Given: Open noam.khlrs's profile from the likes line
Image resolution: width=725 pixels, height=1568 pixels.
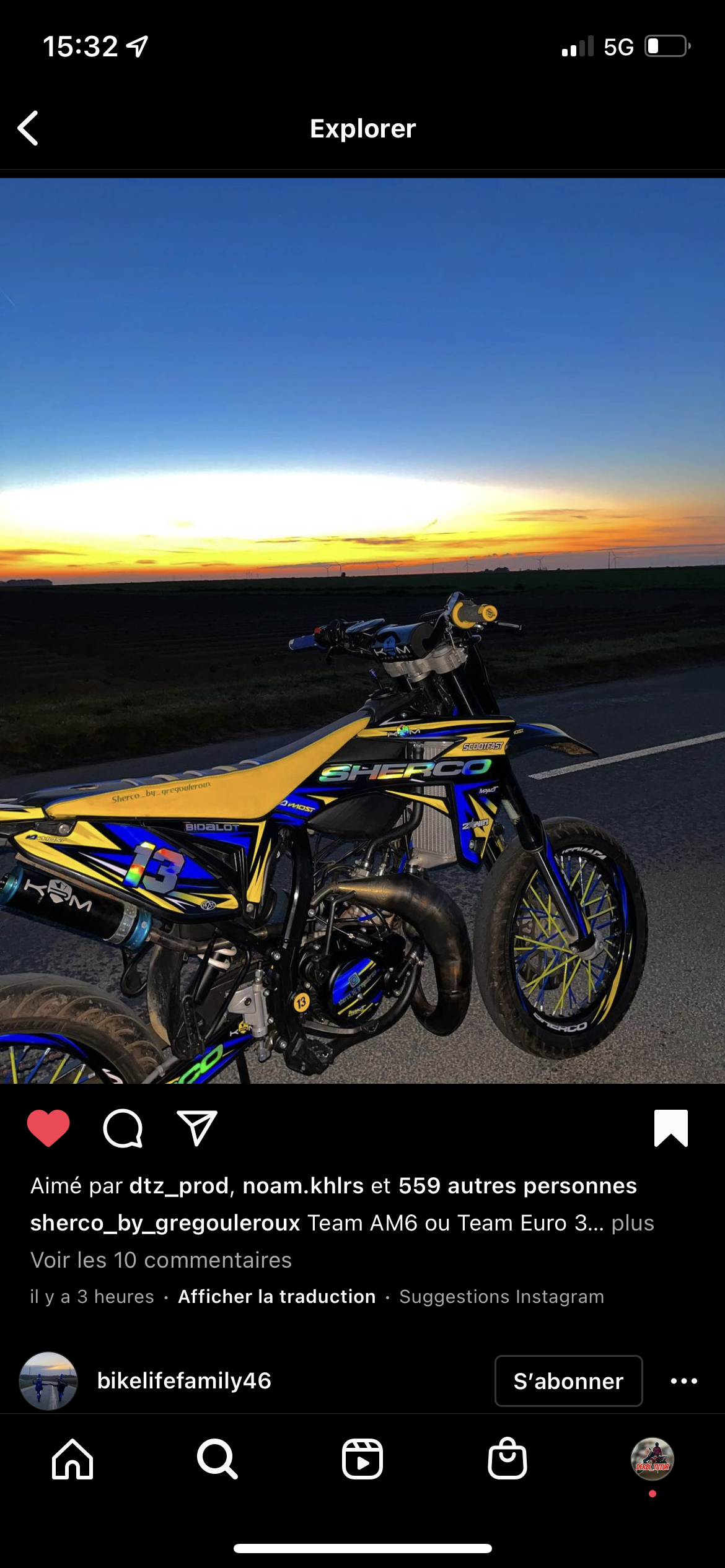Looking at the screenshot, I should (x=303, y=1185).
